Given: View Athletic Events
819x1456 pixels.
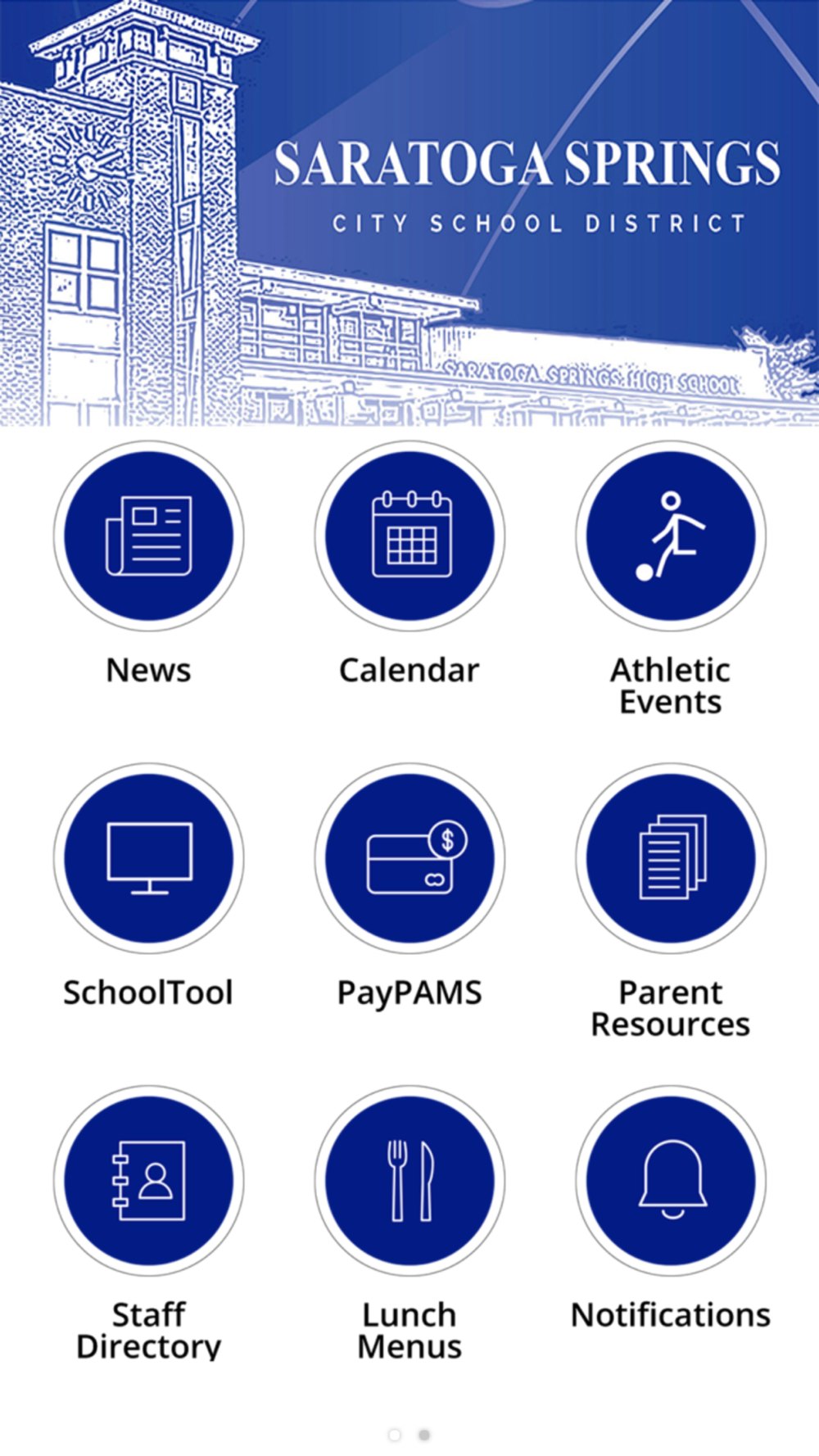Looking at the screenshot, I should tap(671, 536).
